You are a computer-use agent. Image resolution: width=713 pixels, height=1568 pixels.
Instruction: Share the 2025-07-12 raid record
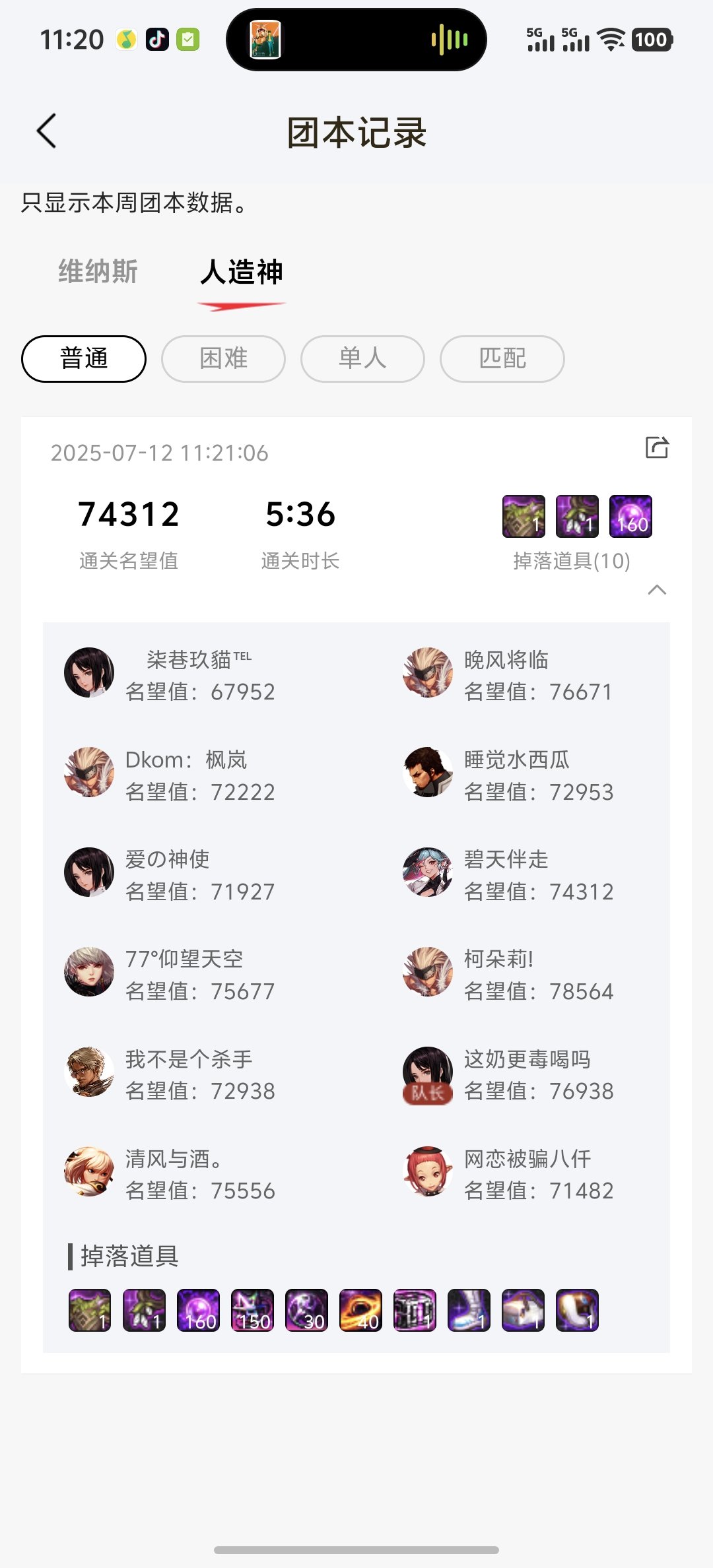[x=657, y=447]
